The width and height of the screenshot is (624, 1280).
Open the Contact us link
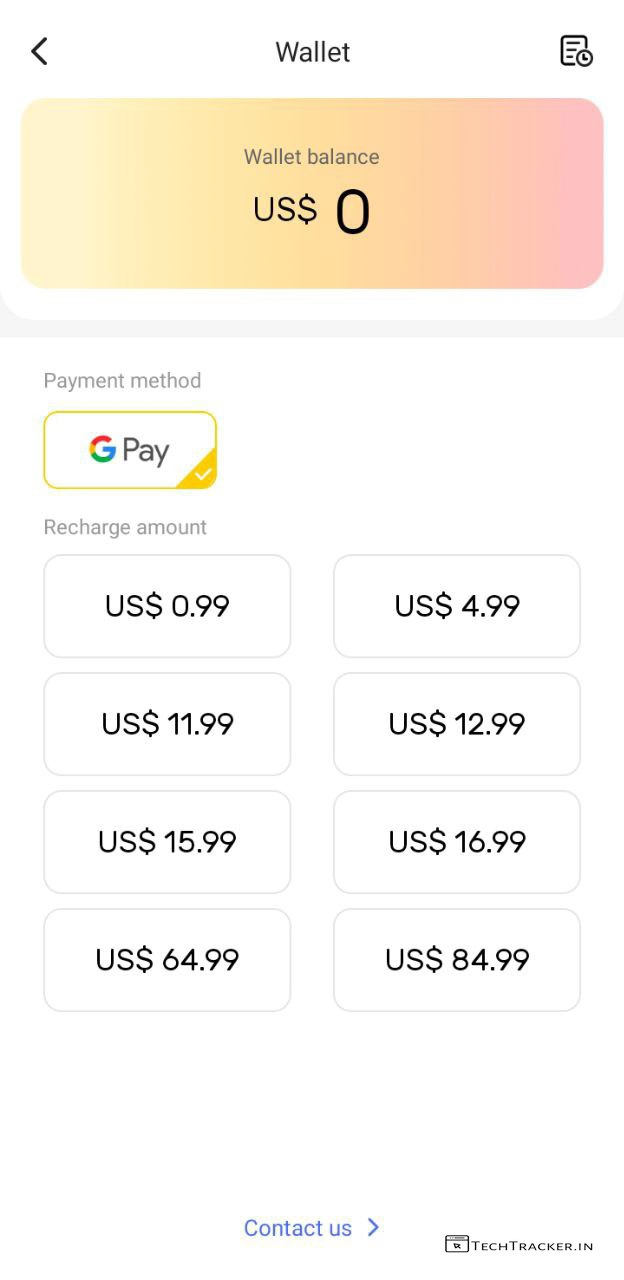(311, 1228)
